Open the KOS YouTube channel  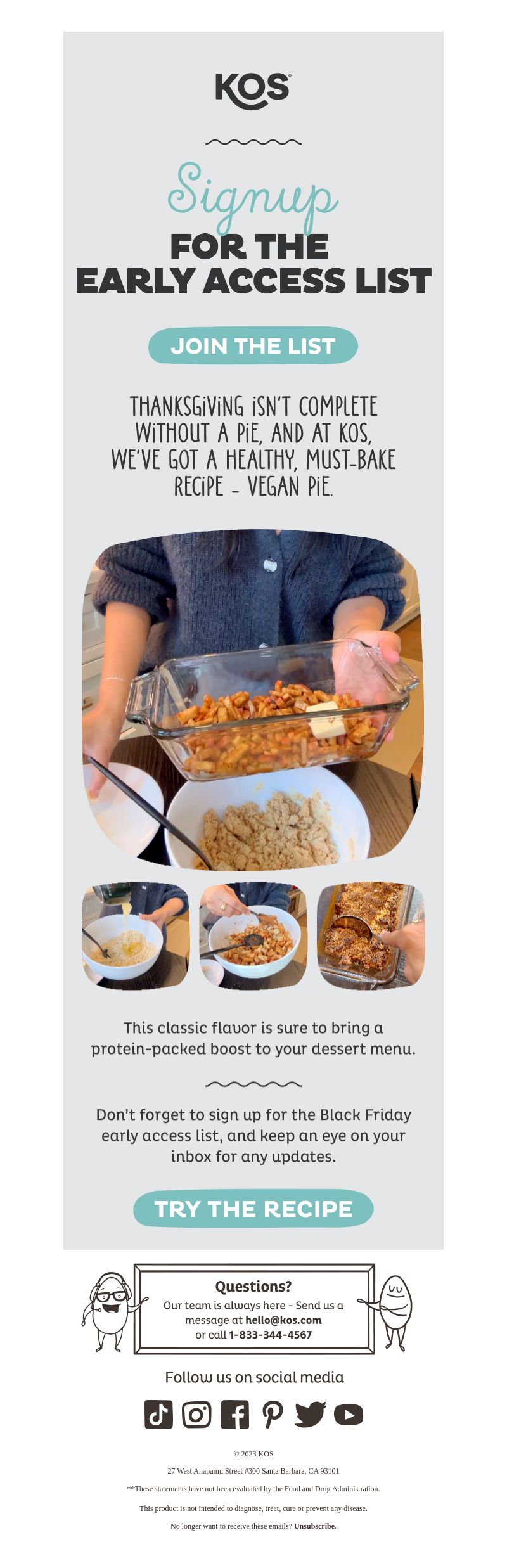click(349, 1415)
